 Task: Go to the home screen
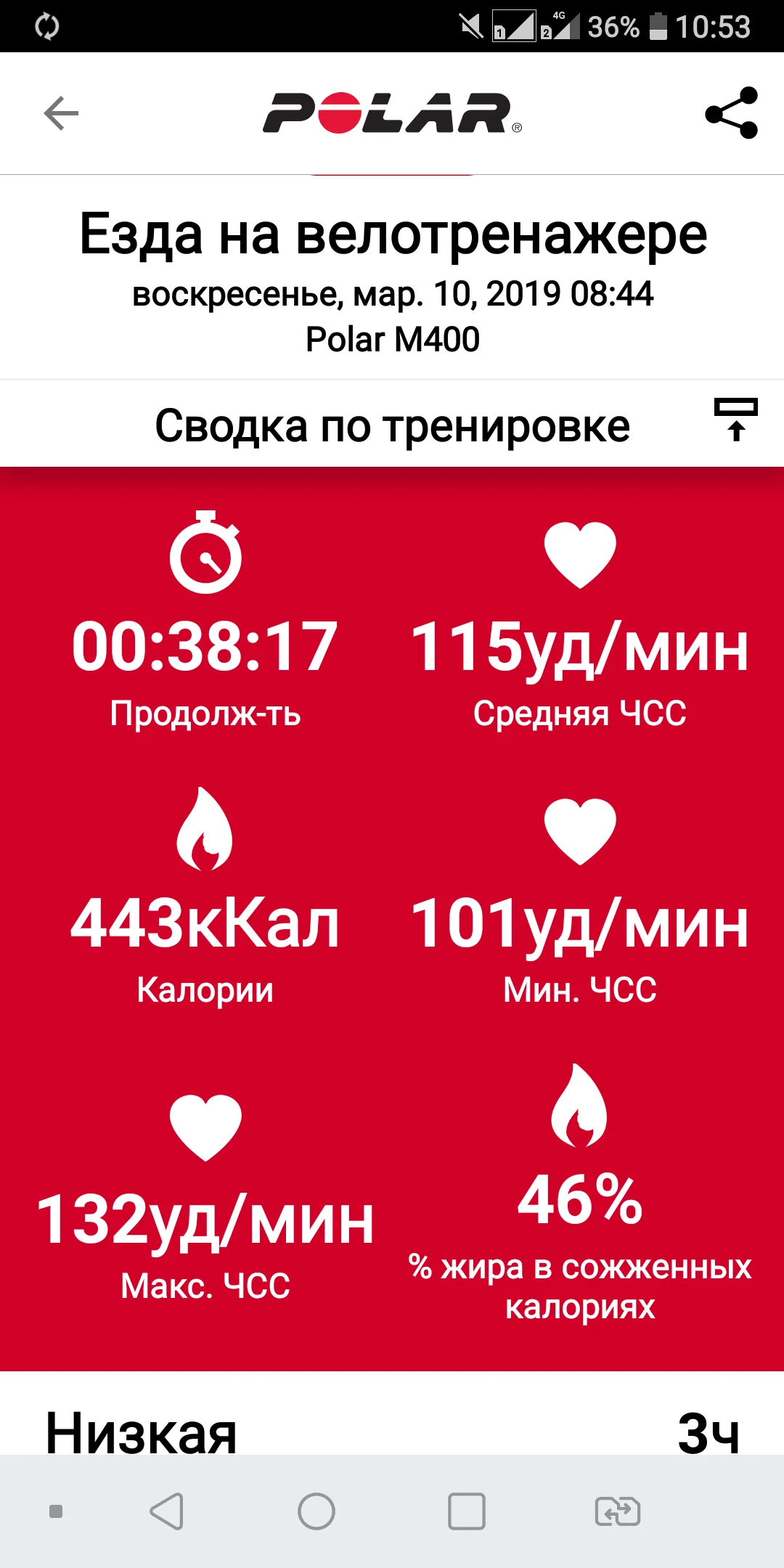pos(317,1512)
